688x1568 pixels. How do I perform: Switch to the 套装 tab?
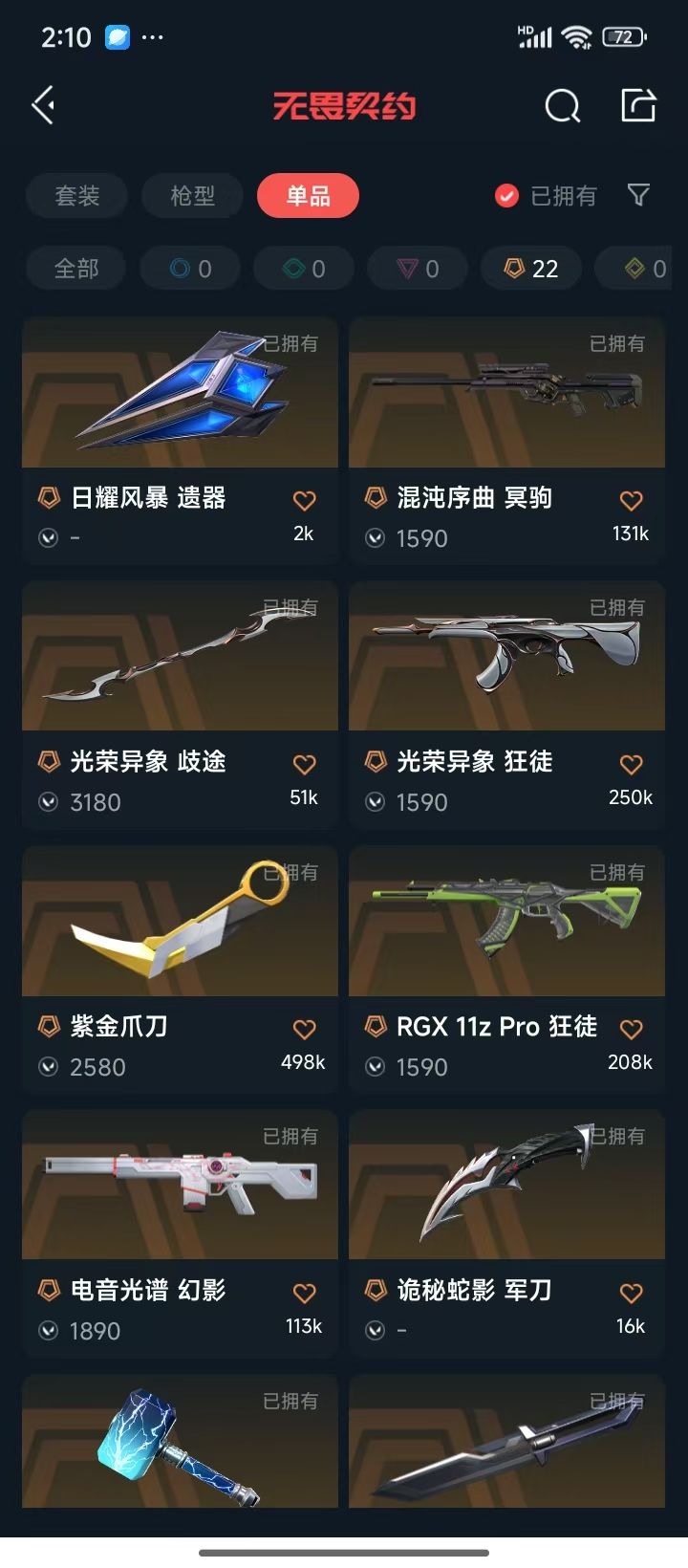tap(77, 196)
